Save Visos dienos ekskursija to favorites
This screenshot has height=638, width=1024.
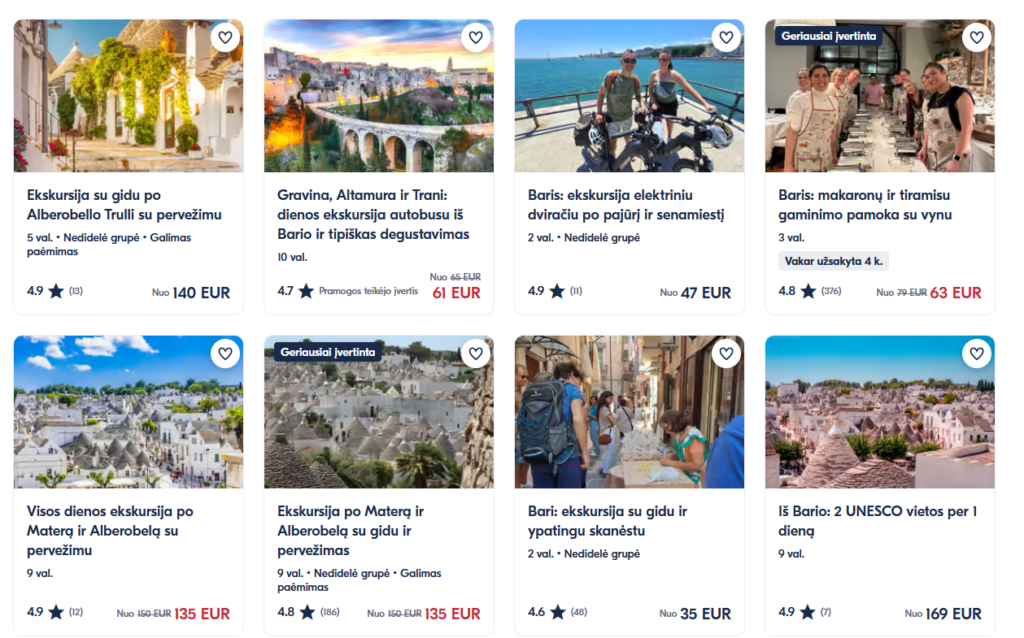(x=225, y=354)
